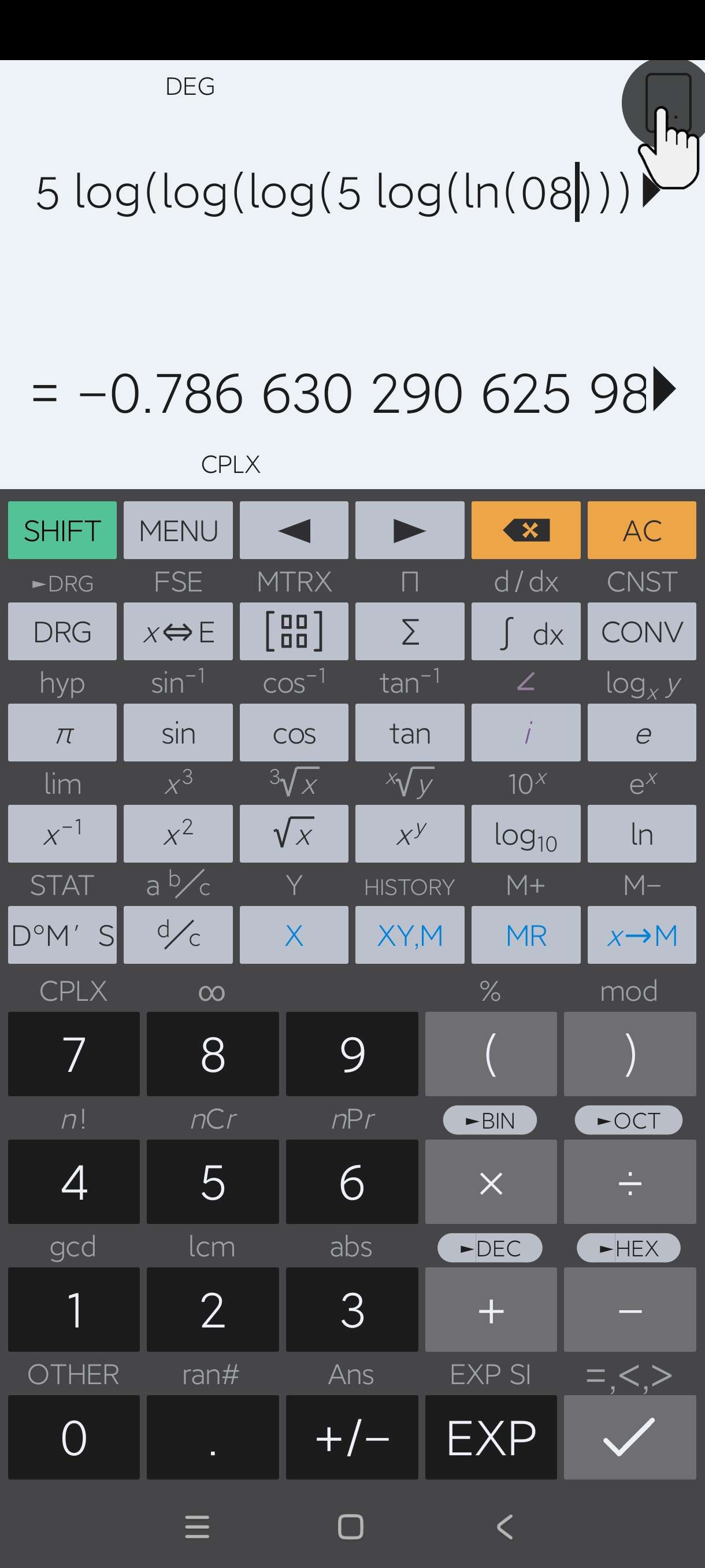Clear everything with the AC key
This screenshot has width=705, height=1568.
[642, 530]
